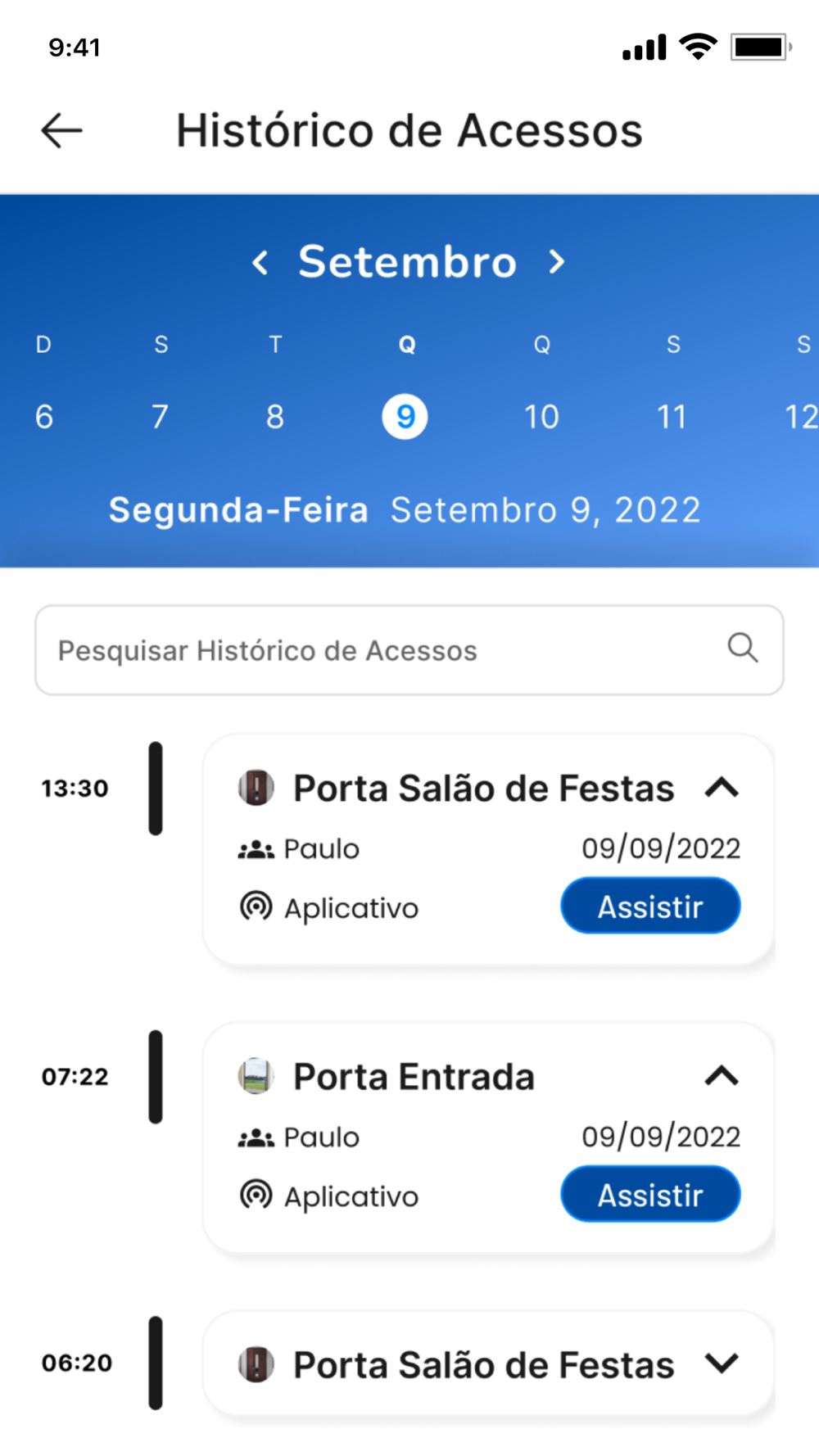
Task: Advance to the month after Setembro
Action: (557, 262)
